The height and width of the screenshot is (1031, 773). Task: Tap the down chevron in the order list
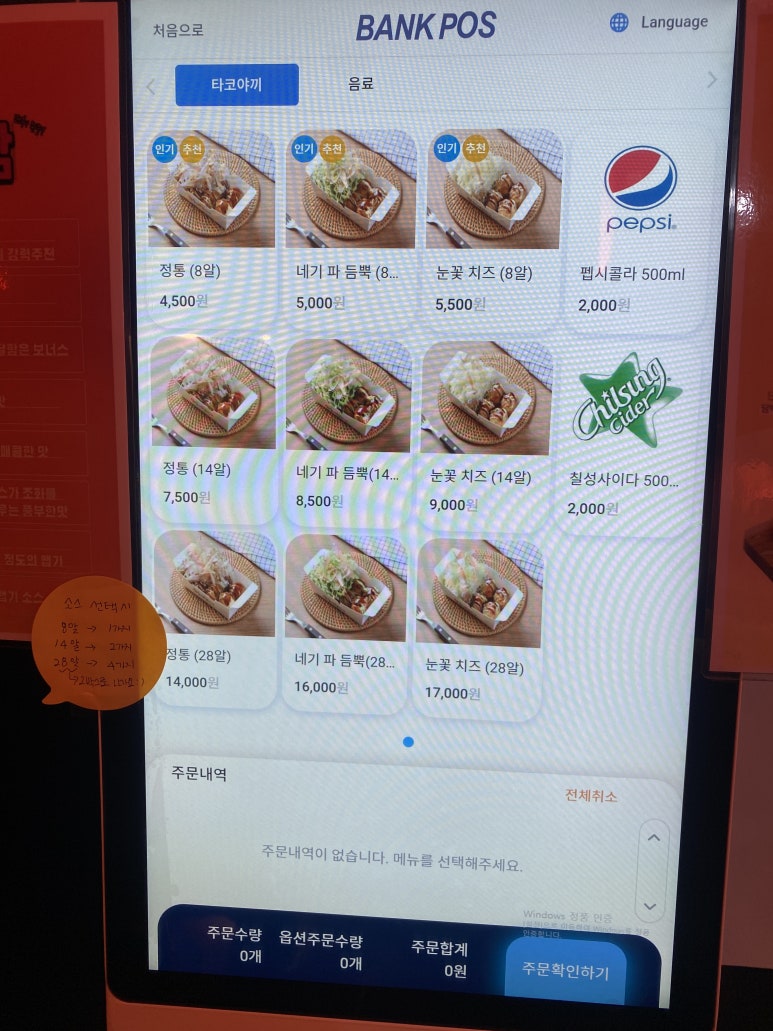[651, 906]
